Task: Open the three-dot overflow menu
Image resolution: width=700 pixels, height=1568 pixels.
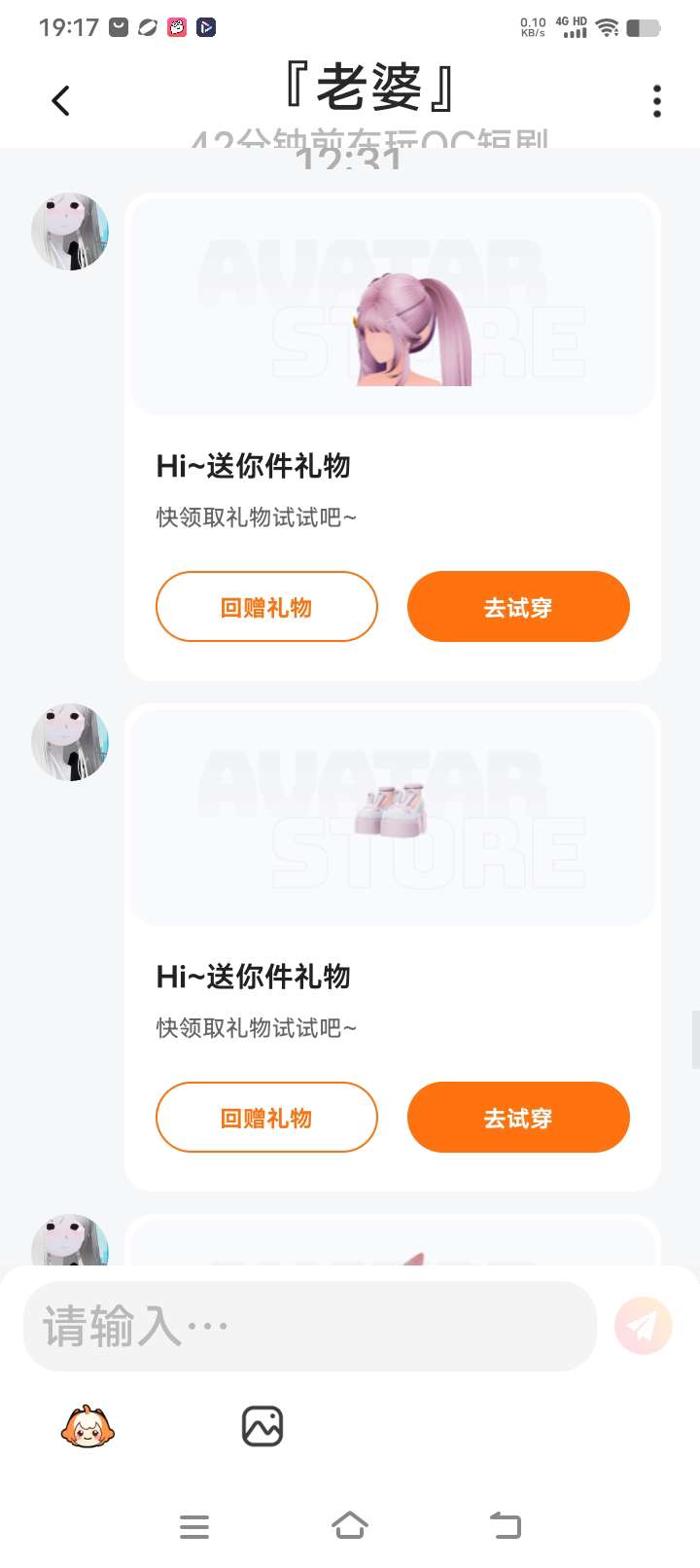Action: click(657, 101)
